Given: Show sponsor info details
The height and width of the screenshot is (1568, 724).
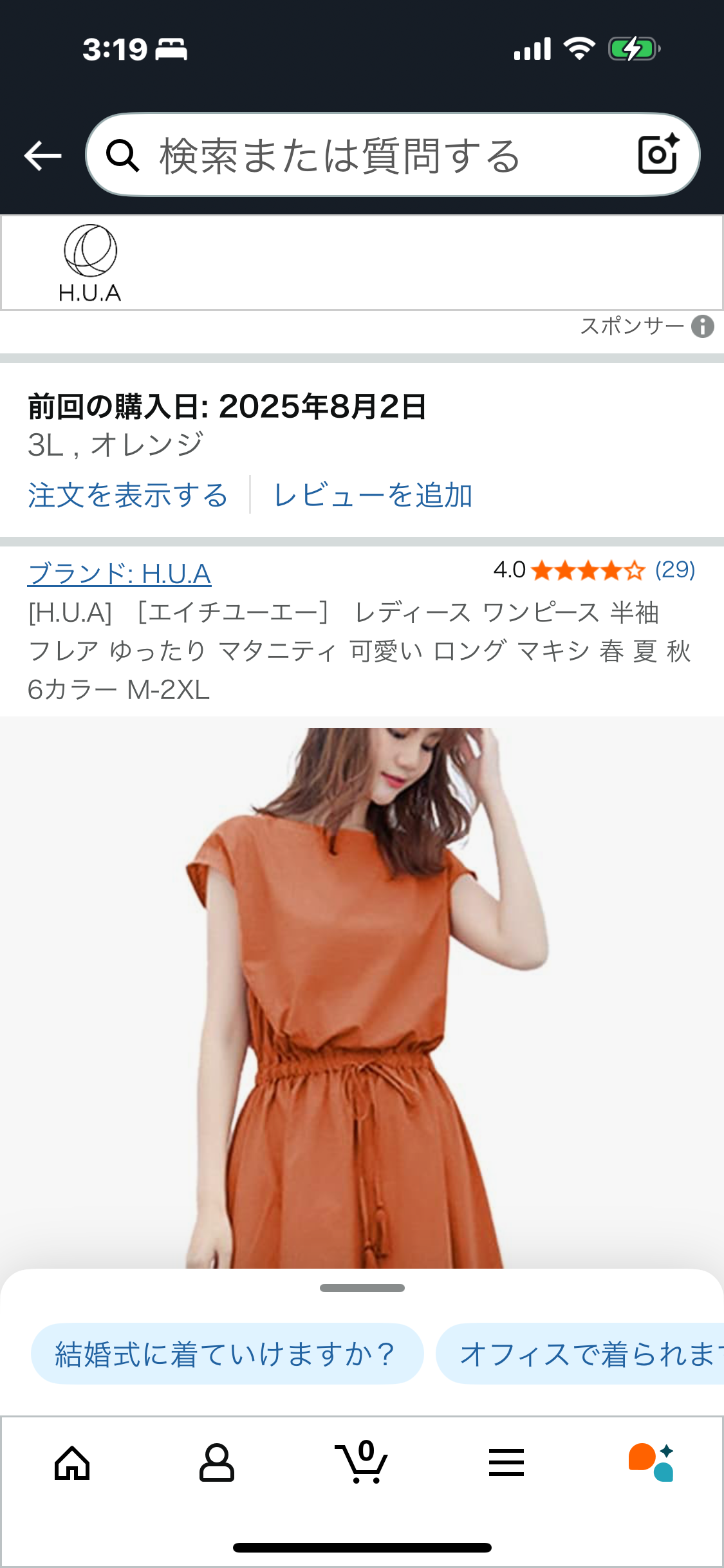Looking at the screenshot, I should pos(702,326).
